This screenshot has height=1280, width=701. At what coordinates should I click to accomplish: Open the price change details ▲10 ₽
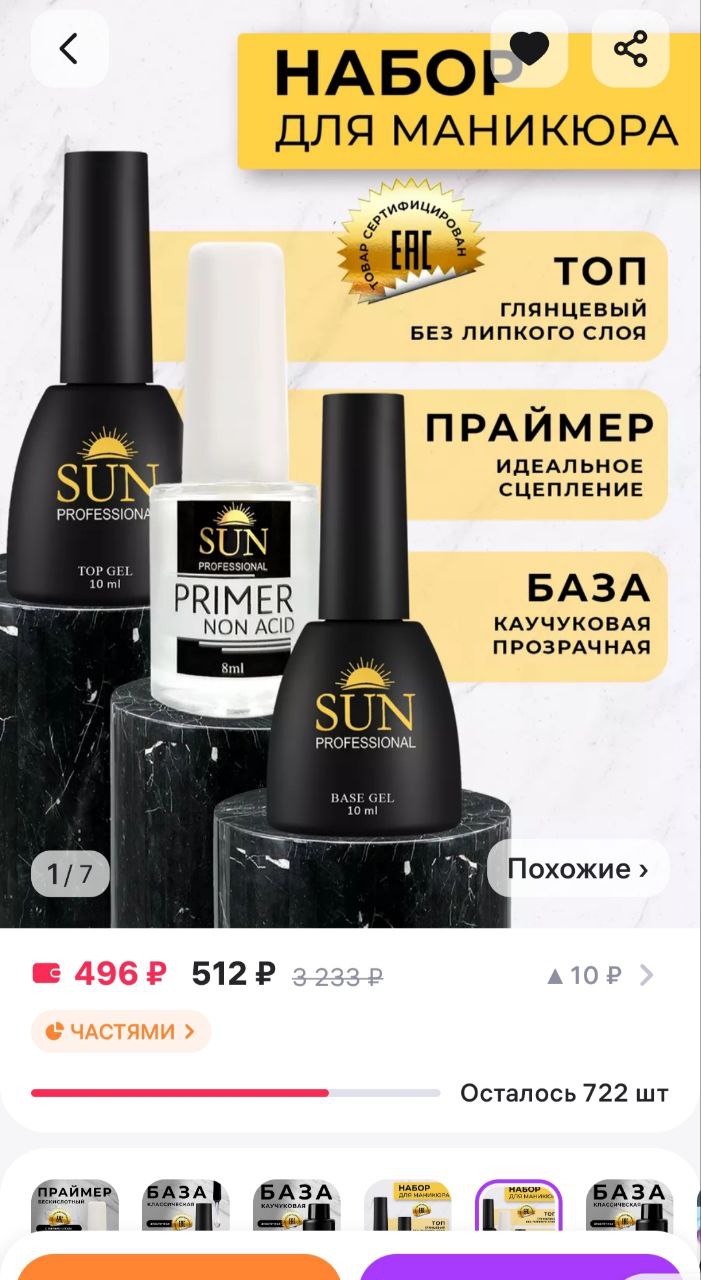(600, 975)
